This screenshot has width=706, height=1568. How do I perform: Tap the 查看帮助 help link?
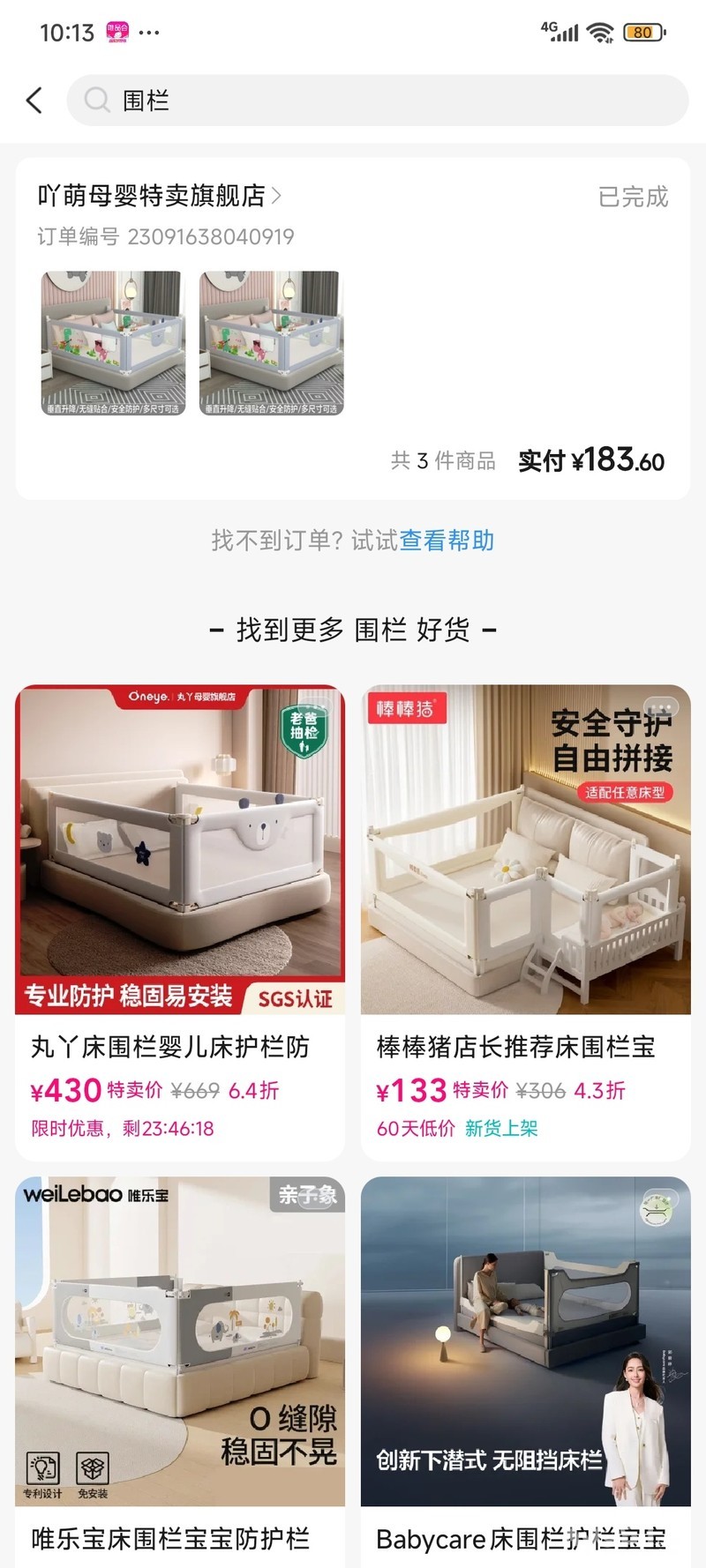[447, 541]
